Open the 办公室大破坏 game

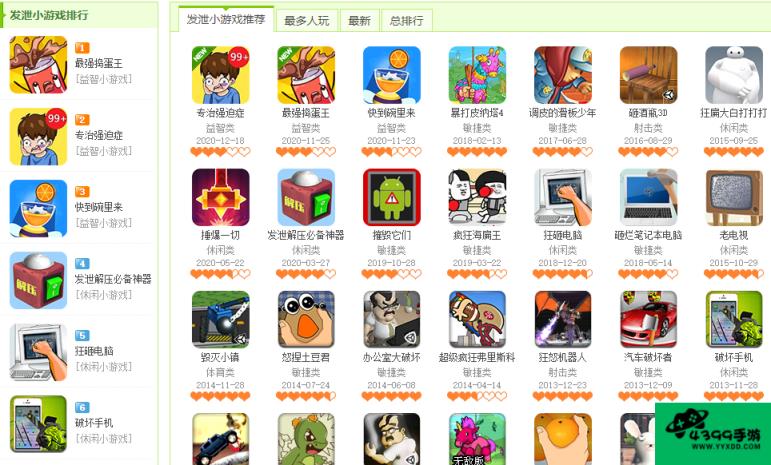[x=391, y=319]
